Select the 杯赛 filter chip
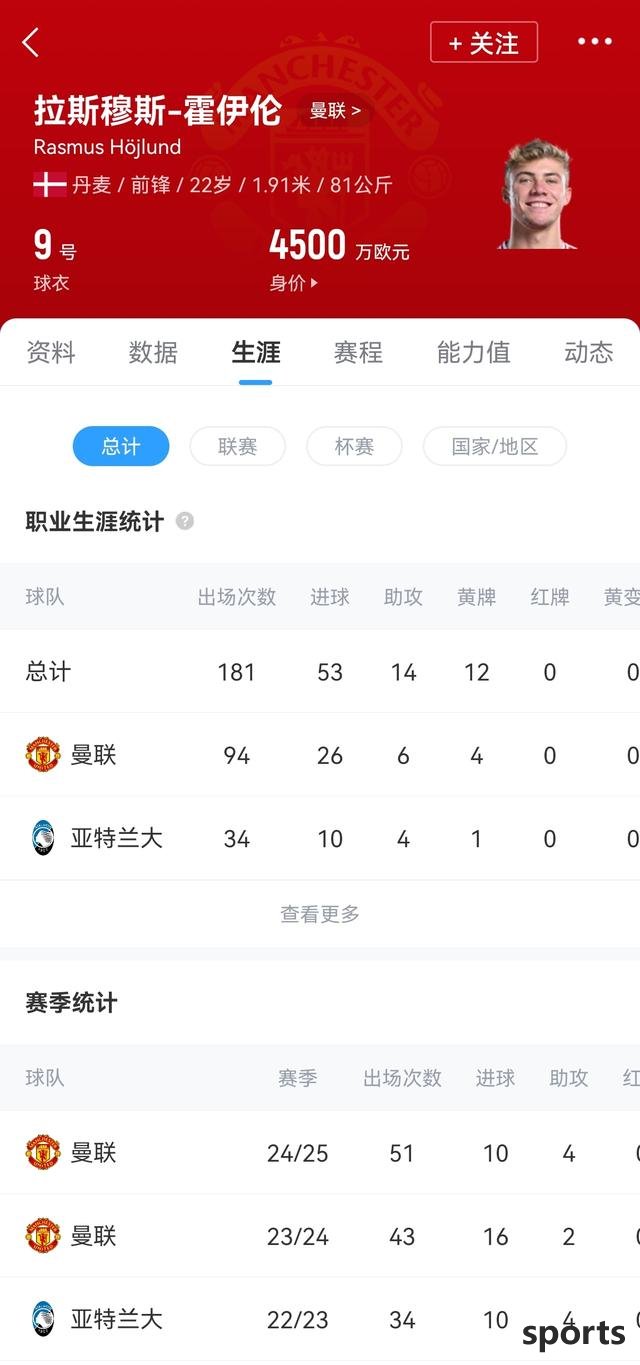 (354, 446)
